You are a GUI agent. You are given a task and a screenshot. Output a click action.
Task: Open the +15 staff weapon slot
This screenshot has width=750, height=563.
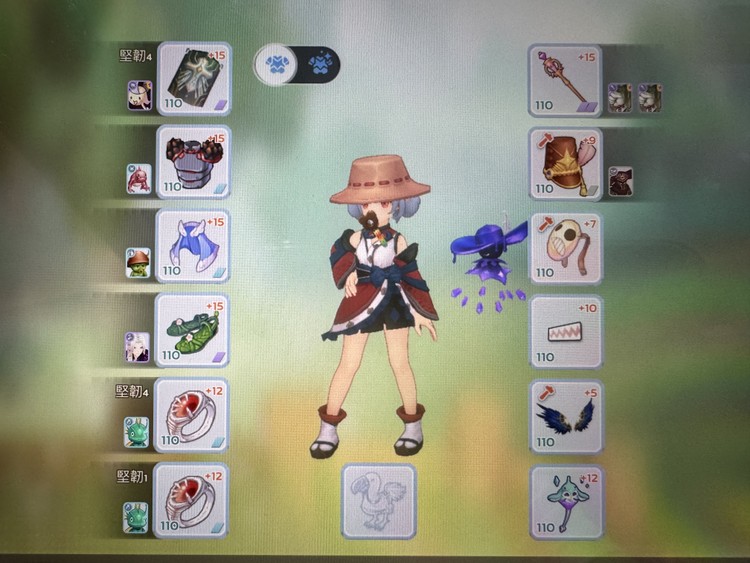point(566,80)
